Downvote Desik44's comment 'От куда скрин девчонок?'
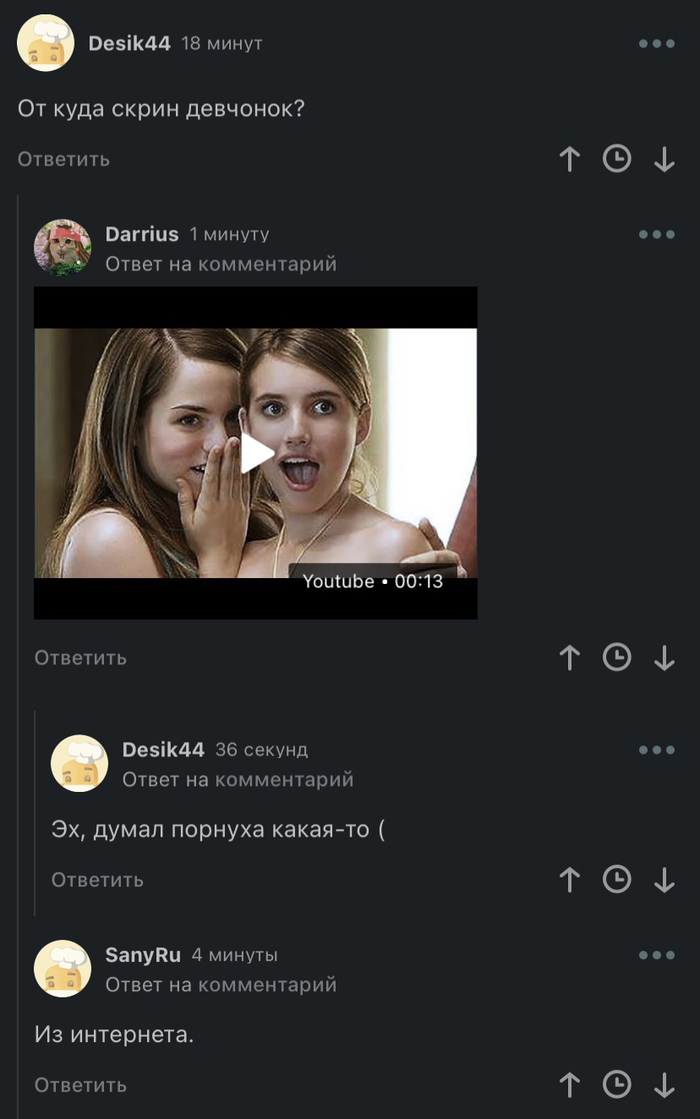 pyautogui.click(x=665, y=159)
